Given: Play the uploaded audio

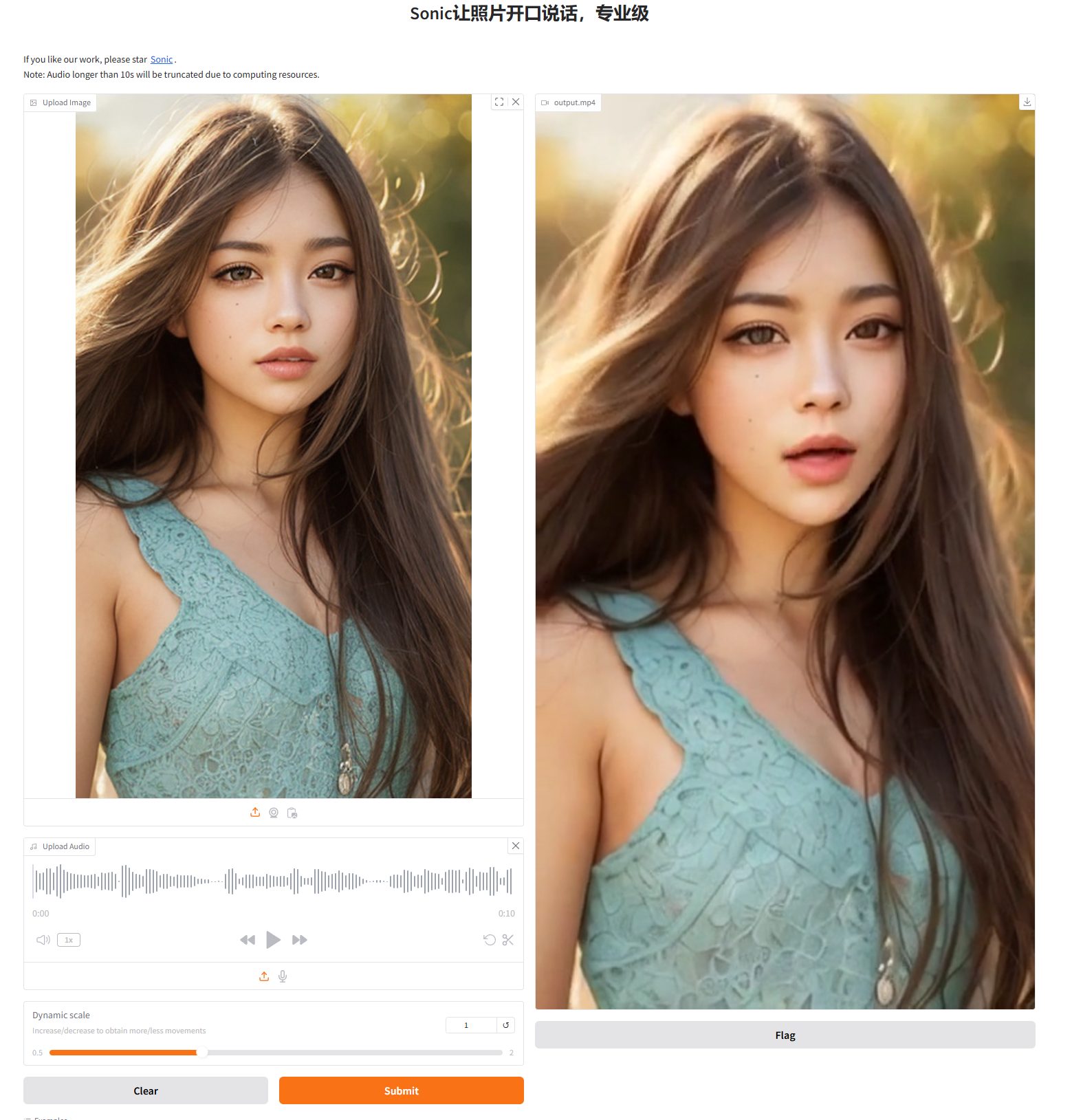Looking at the screenshot, I should [x=273, y=940].
